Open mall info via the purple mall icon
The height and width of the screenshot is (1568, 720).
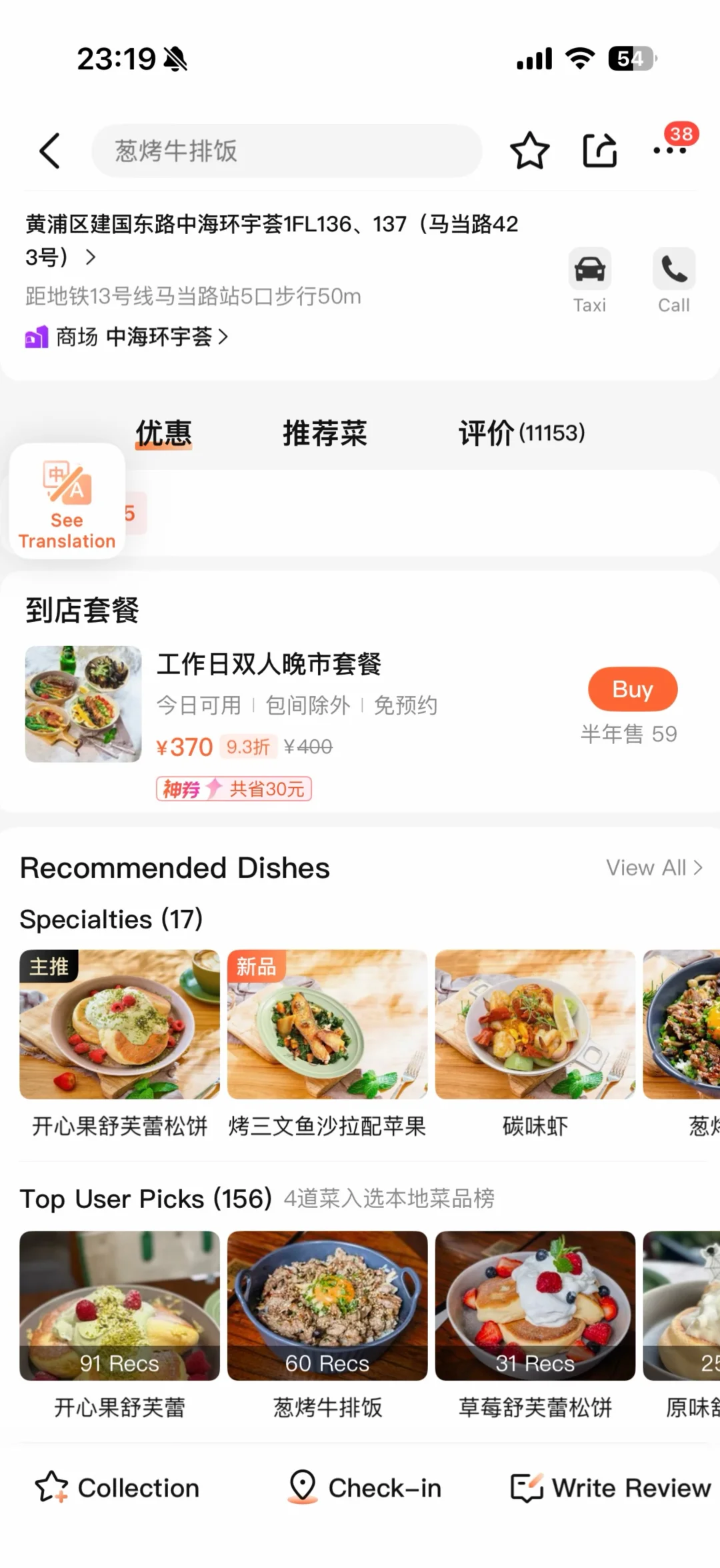37,337
